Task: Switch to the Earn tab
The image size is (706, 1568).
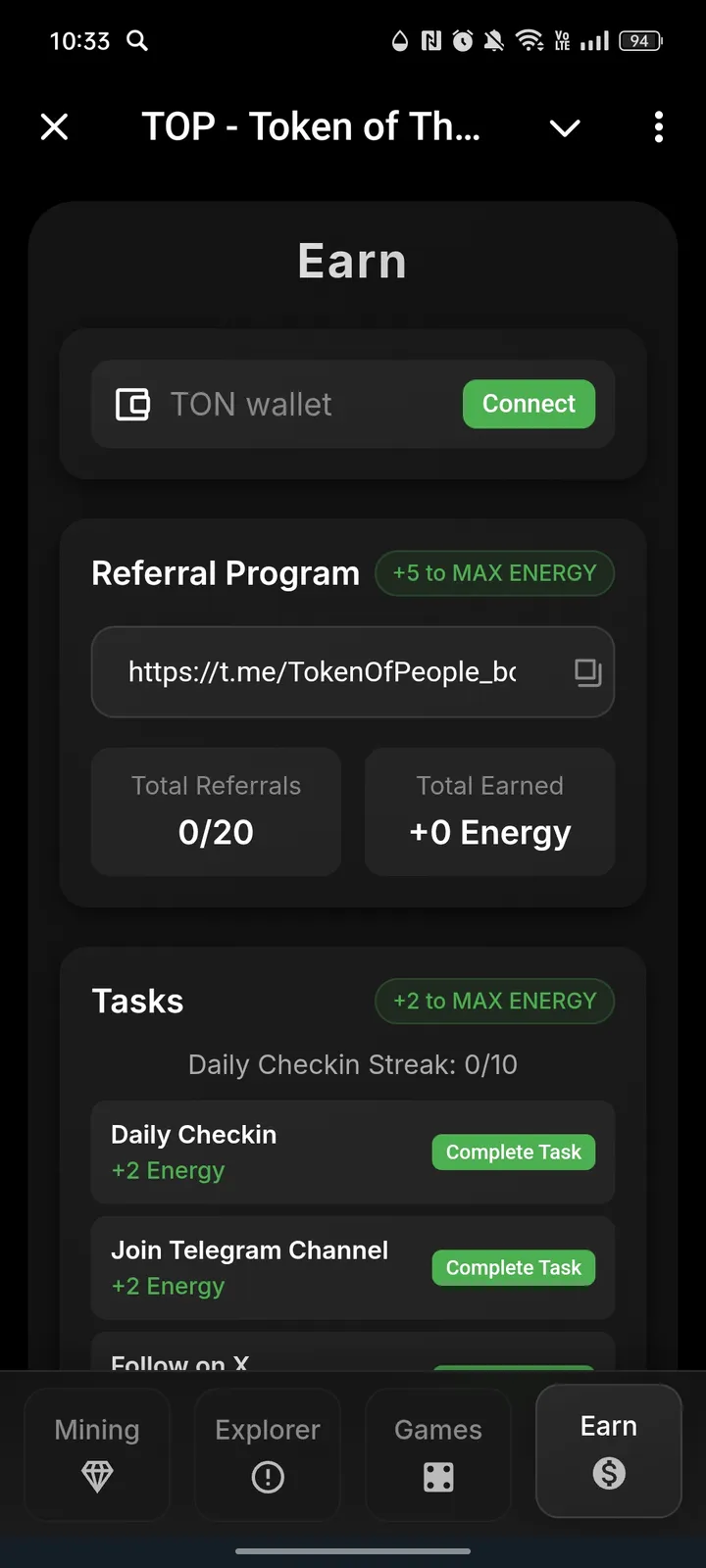Action: click(608, 1450)
